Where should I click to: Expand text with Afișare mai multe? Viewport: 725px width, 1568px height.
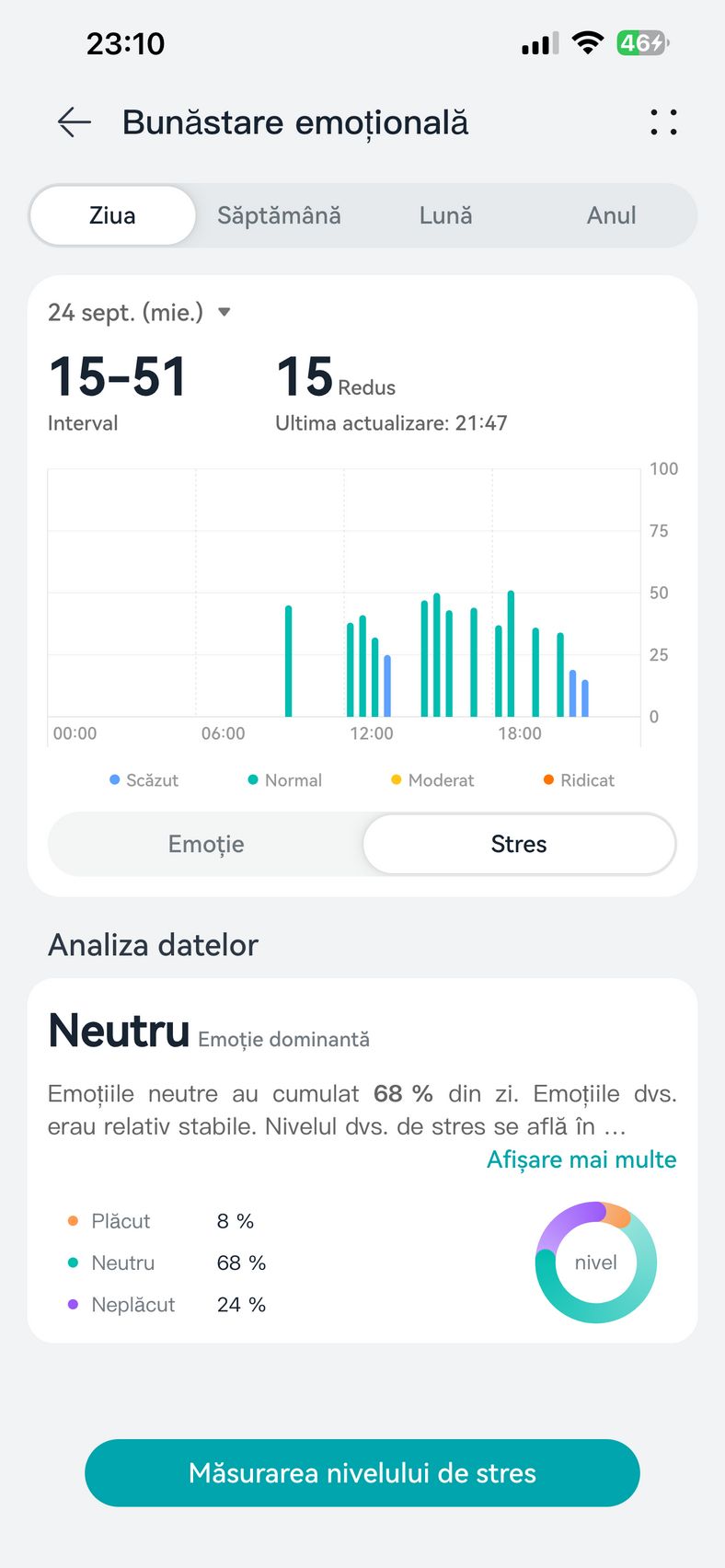click(x=581, y=1159)
